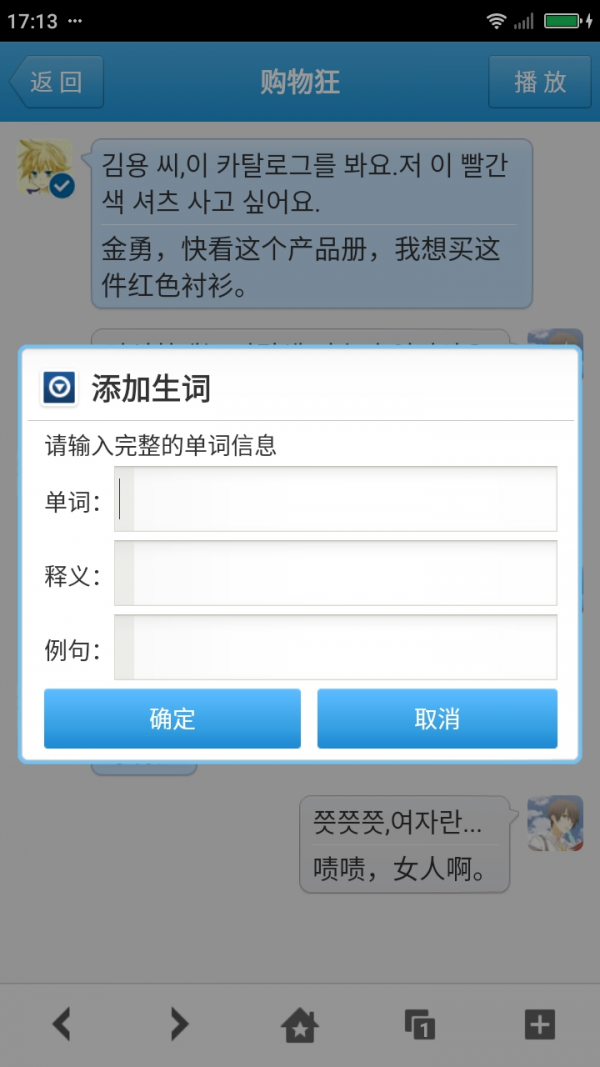Open the tabs window icon

pyautogui.click(x=420, y=1024)
